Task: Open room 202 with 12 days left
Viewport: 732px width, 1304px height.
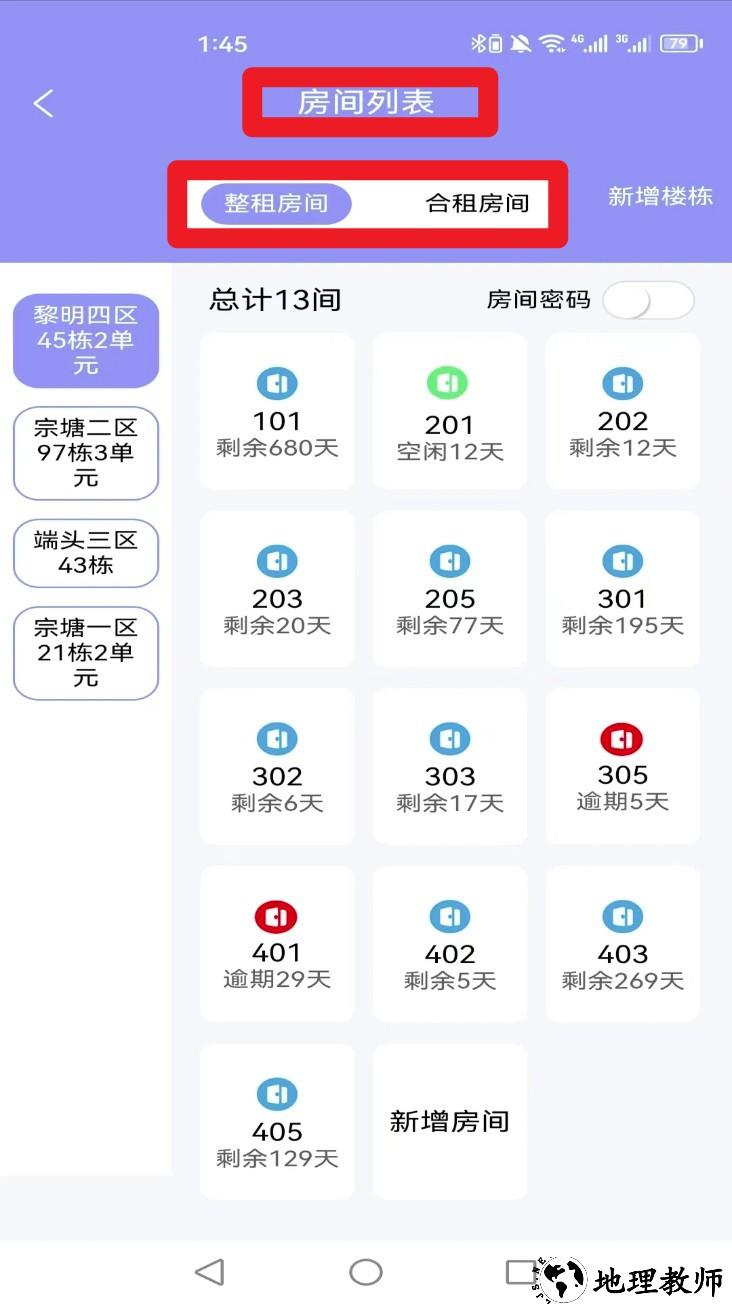Action: point(622,412)
